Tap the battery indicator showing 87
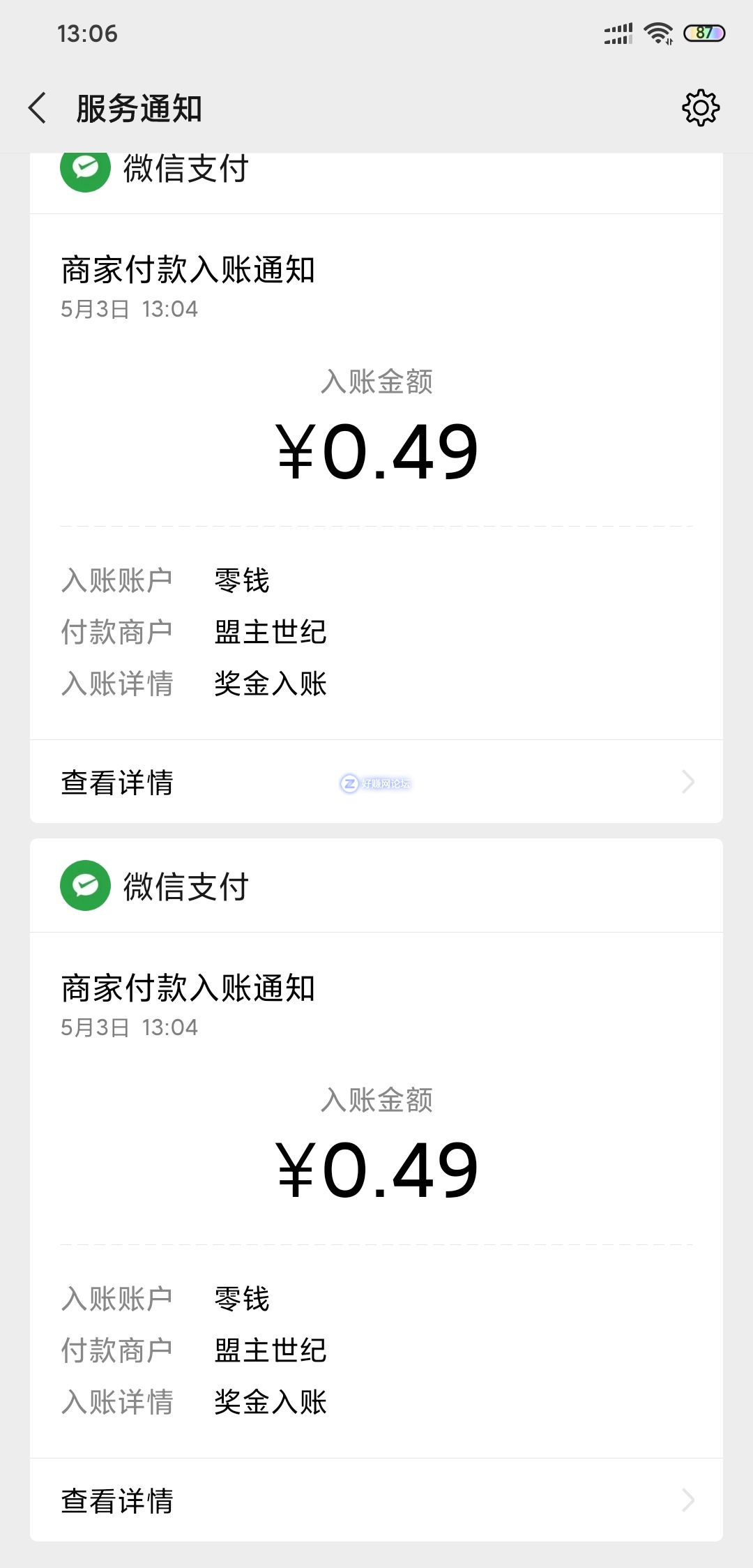 [x=706, y=31]
